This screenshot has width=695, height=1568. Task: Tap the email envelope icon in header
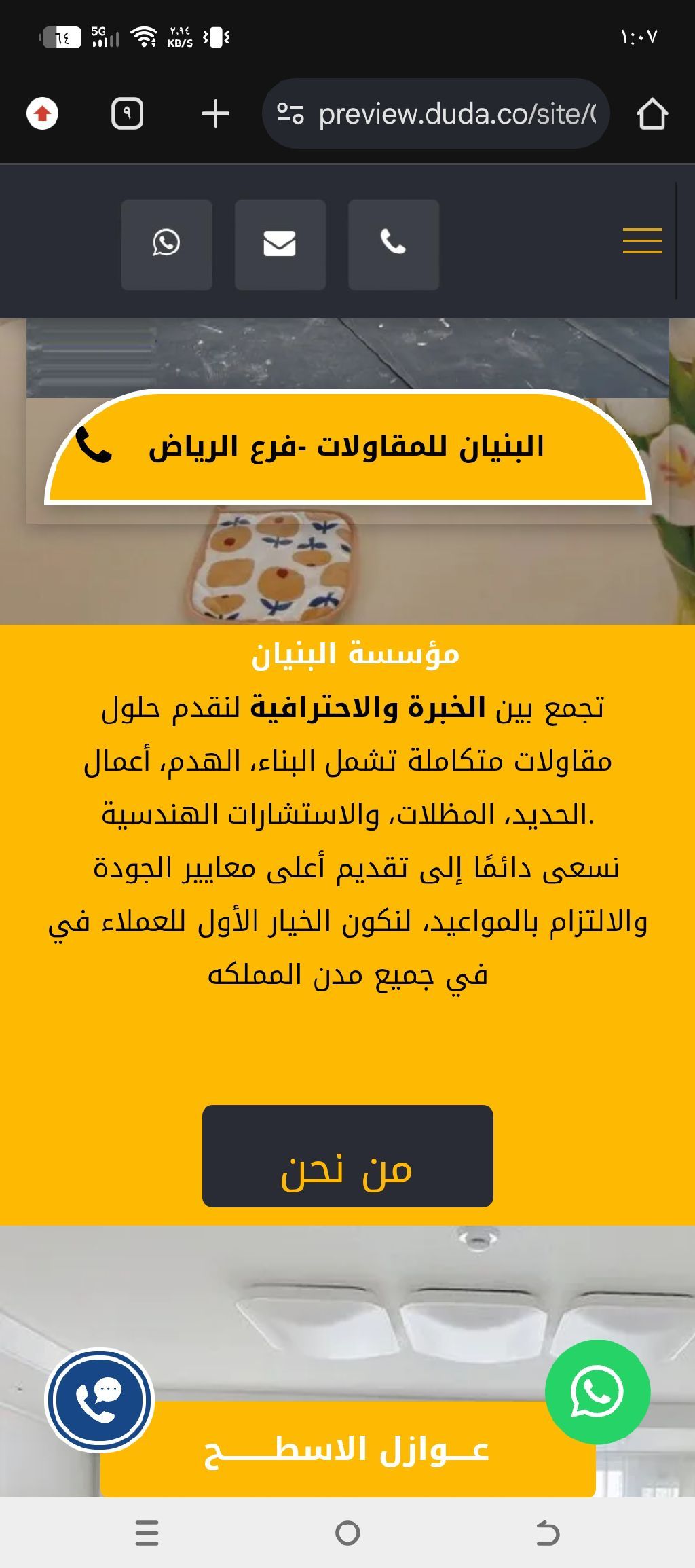click(x=280, y=244)
